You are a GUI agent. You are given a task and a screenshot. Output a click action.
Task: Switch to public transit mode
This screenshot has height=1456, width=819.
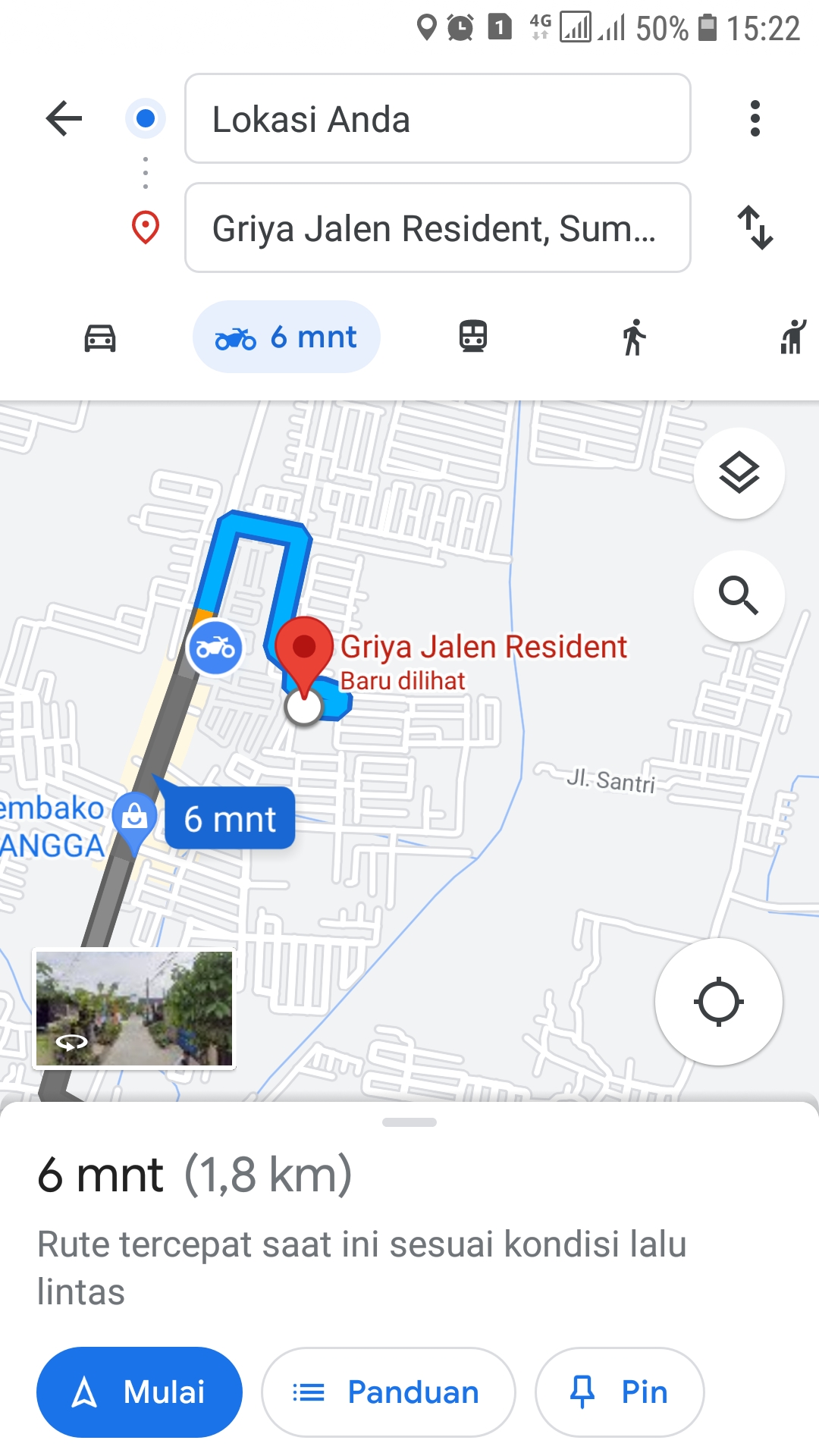click(473, 337)
